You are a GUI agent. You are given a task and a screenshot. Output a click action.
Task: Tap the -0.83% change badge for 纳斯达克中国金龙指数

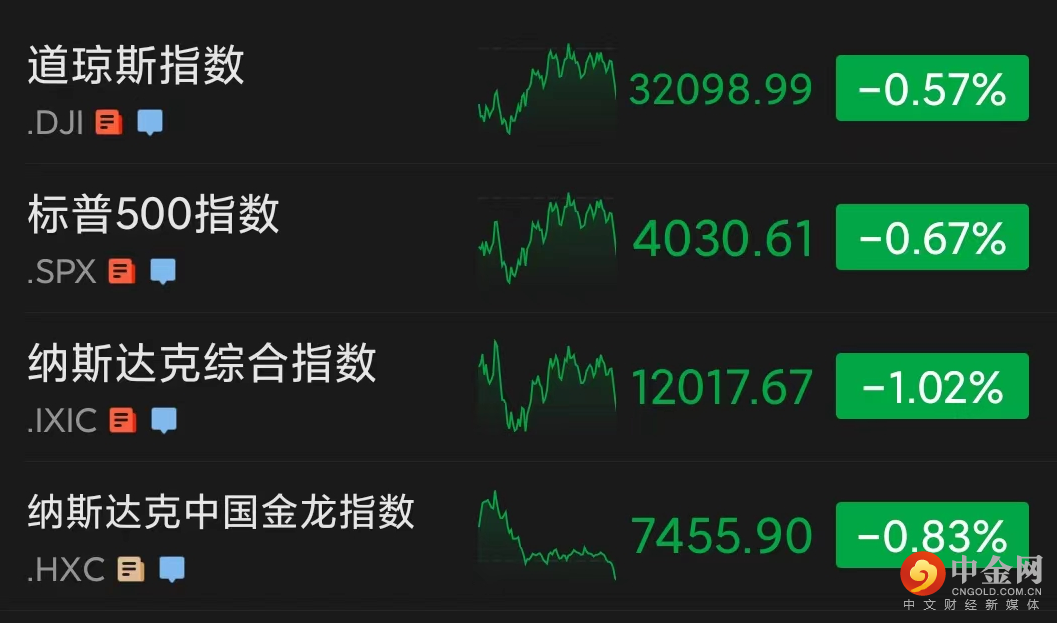tap(932, 535)
